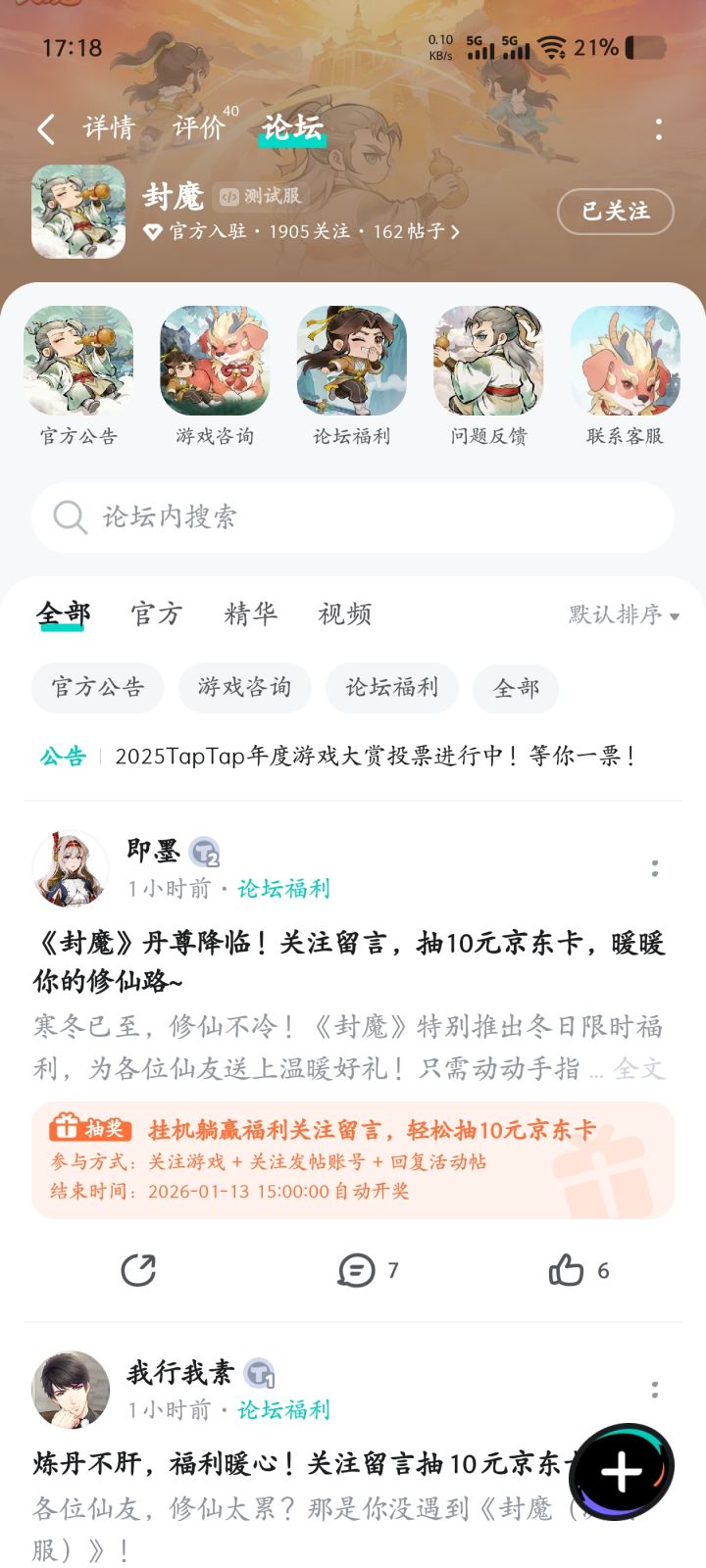Expand 即墨's post with the 全文 link
Image resolution: width=706 pixels, height=1568 pixels.
[643, 1070]
